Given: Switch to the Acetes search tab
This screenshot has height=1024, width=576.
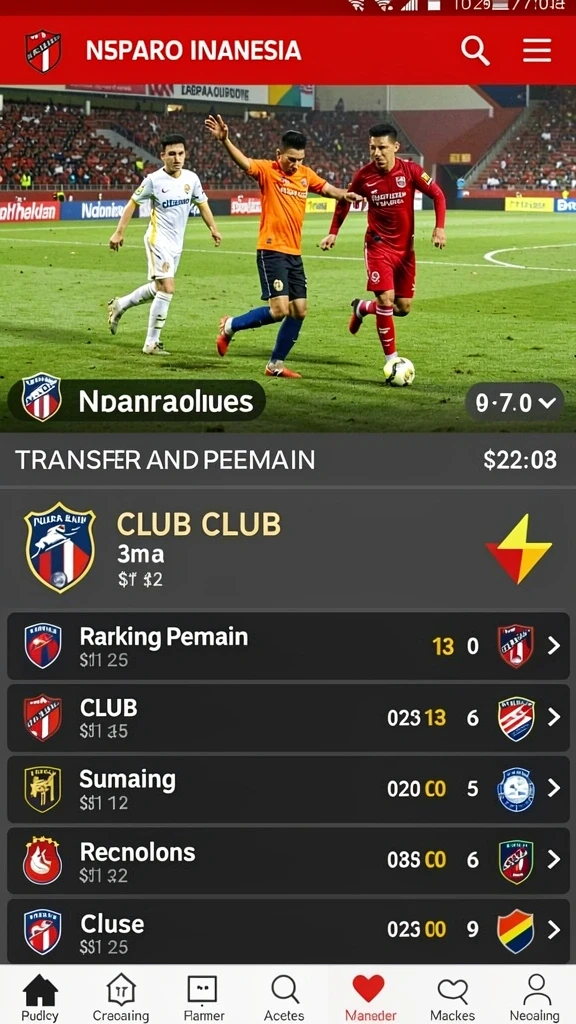Looking at the screenshot, I should [285, 997].
